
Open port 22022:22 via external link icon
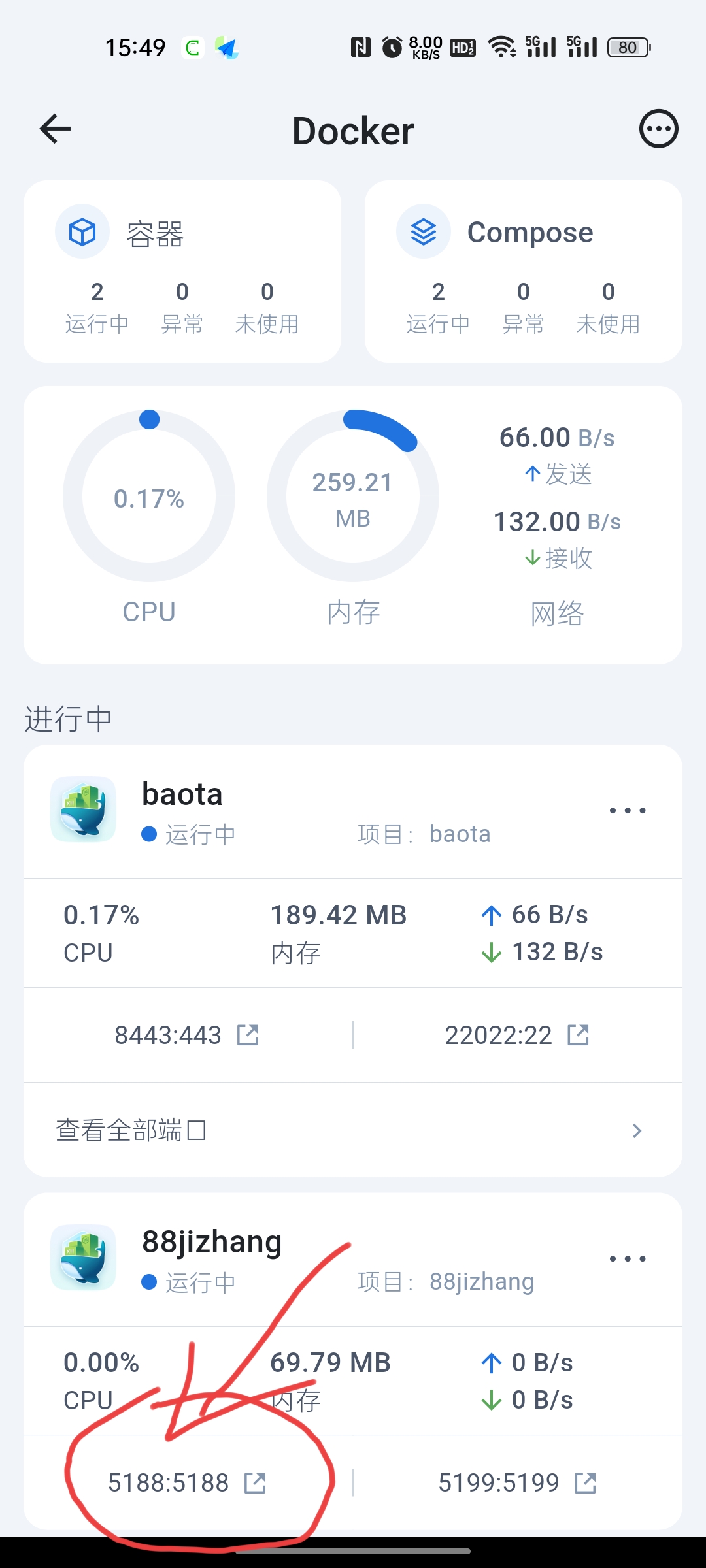tap(579, 1035)
